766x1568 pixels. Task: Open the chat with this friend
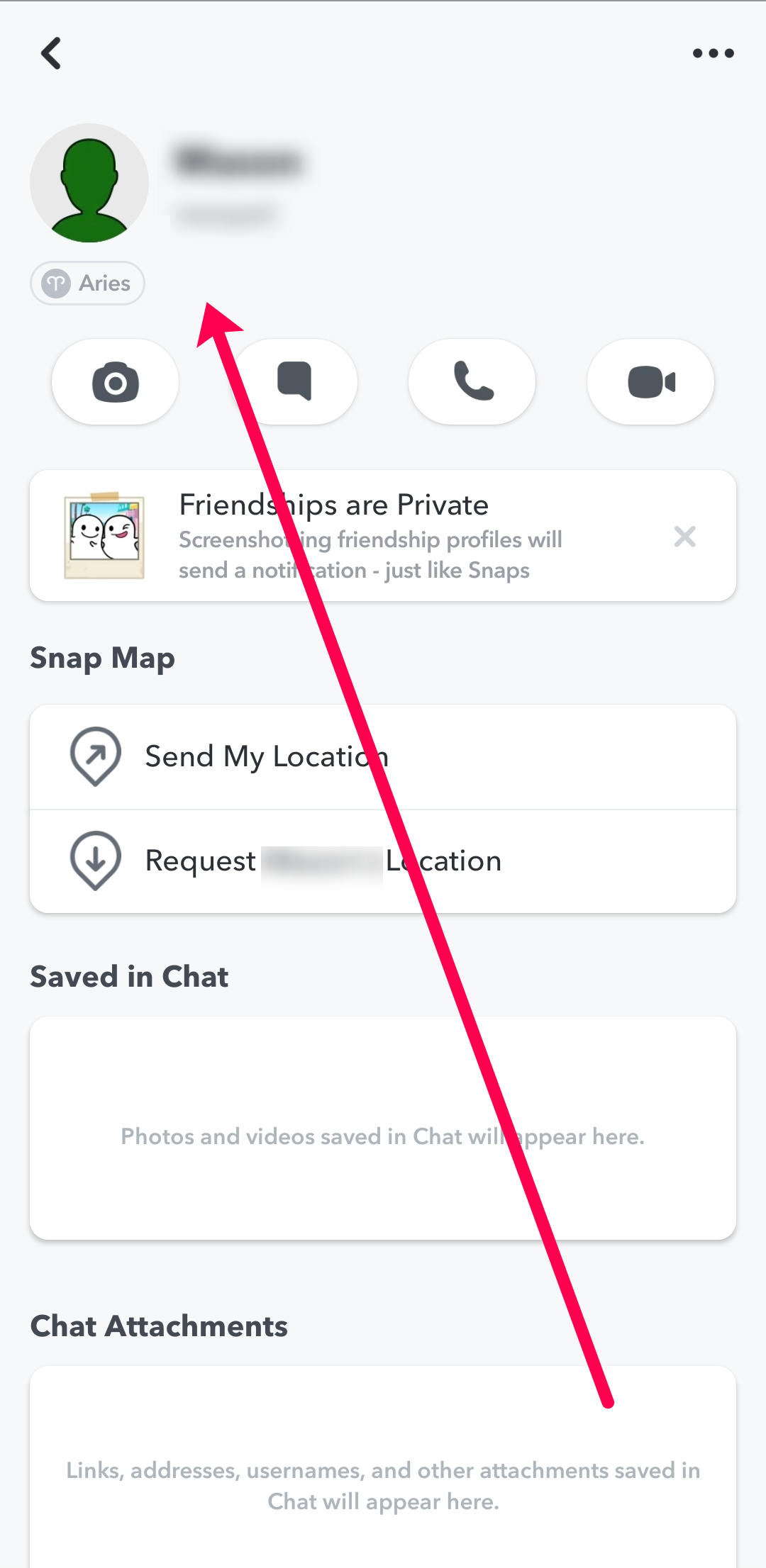[x=294, y=382]
